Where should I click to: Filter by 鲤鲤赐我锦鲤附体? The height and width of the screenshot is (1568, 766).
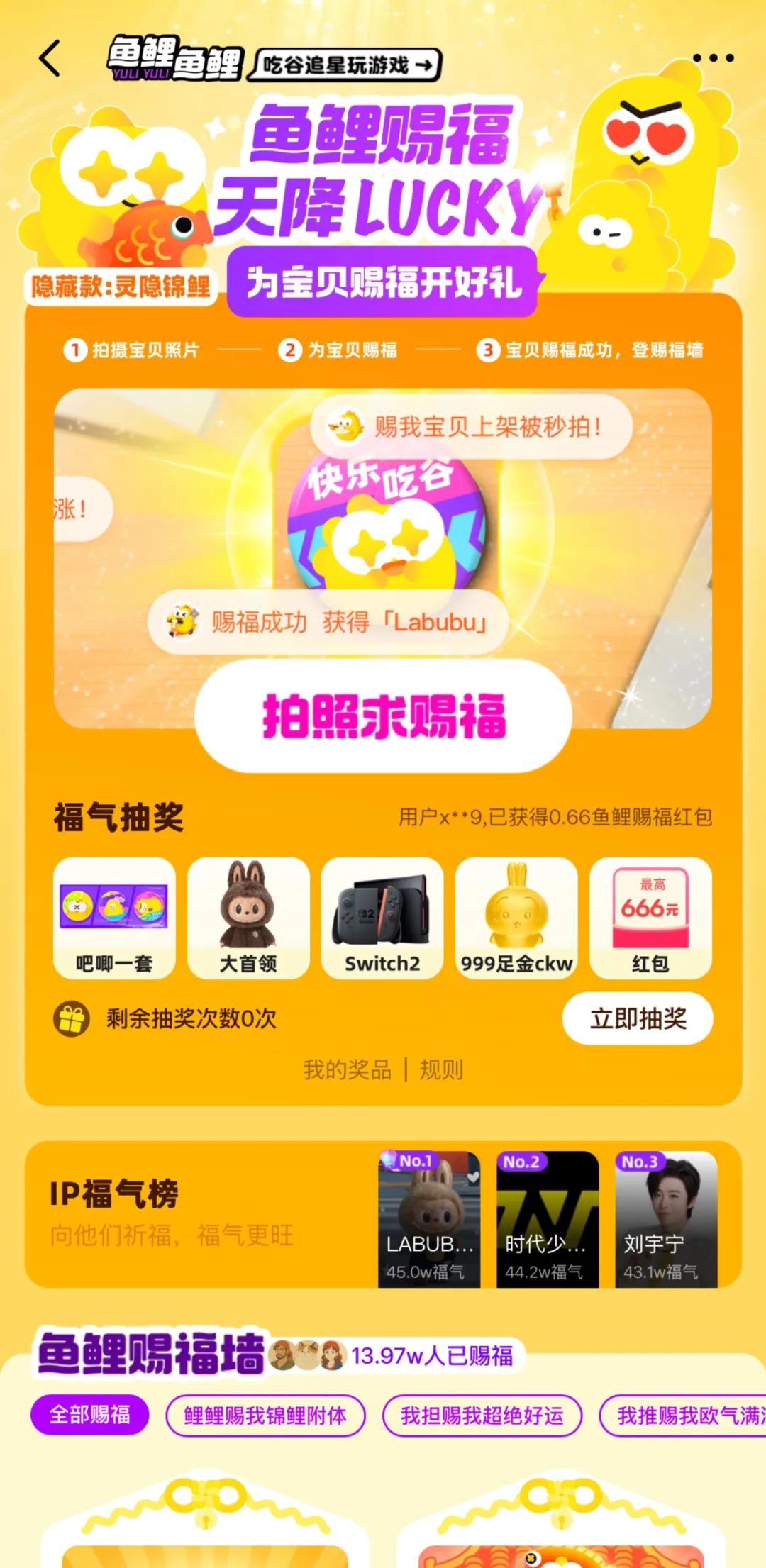[265, 1416]
